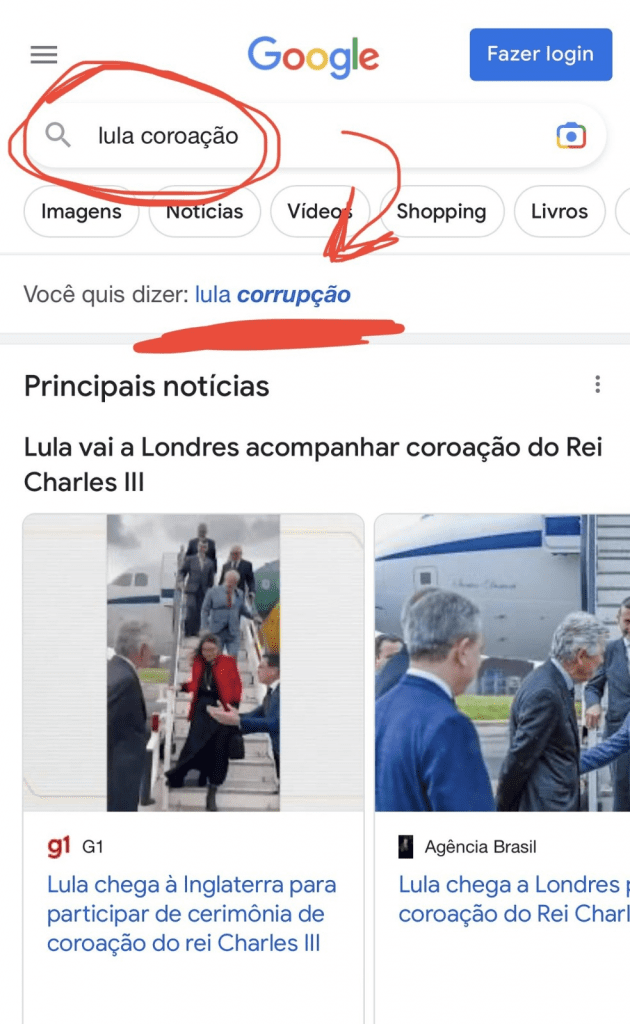Switch to the Imagens tab
Screen dimensions: 630x1024
point(81,211)
